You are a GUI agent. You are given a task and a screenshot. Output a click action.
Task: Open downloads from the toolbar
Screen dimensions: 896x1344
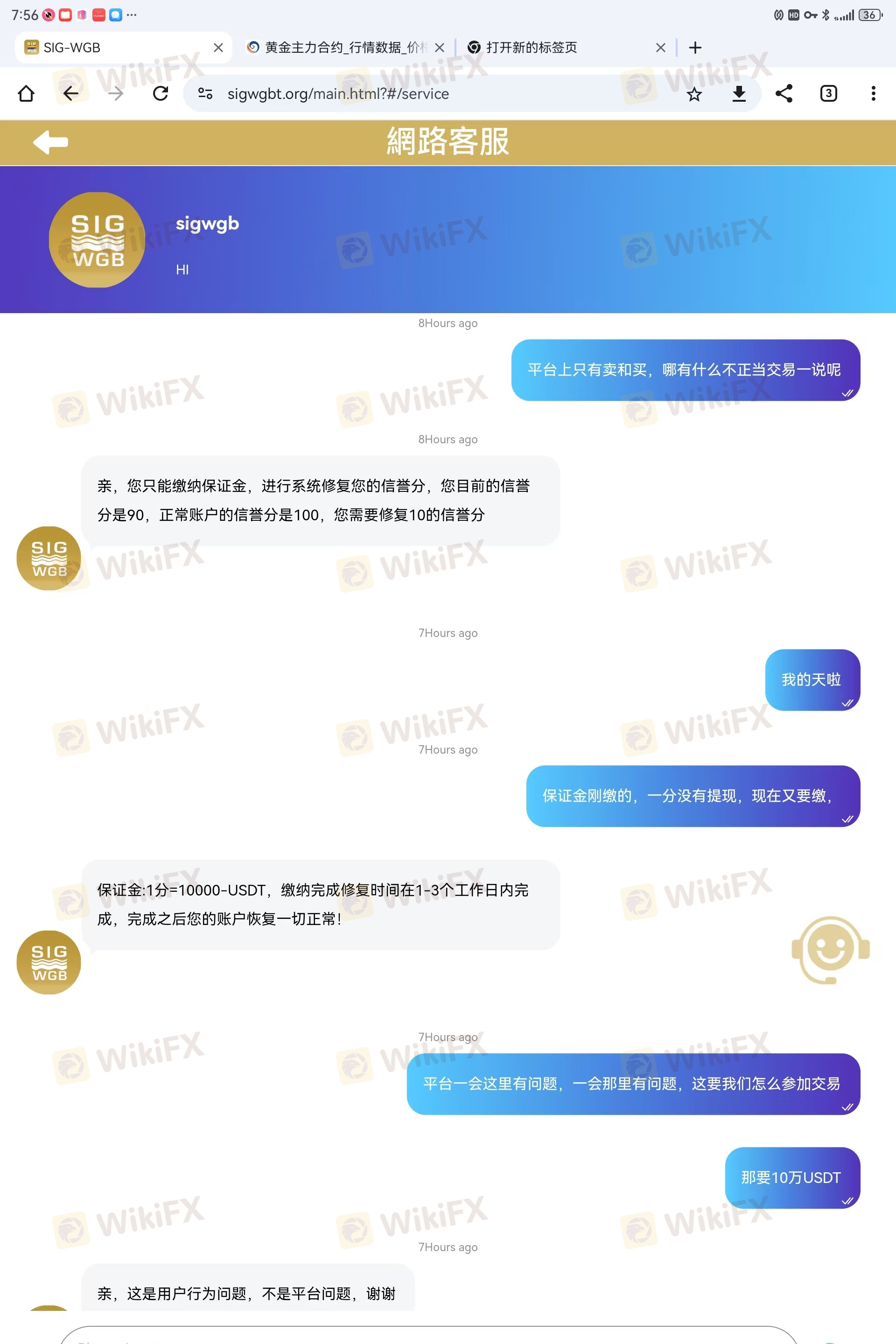[x=739, y=94]
